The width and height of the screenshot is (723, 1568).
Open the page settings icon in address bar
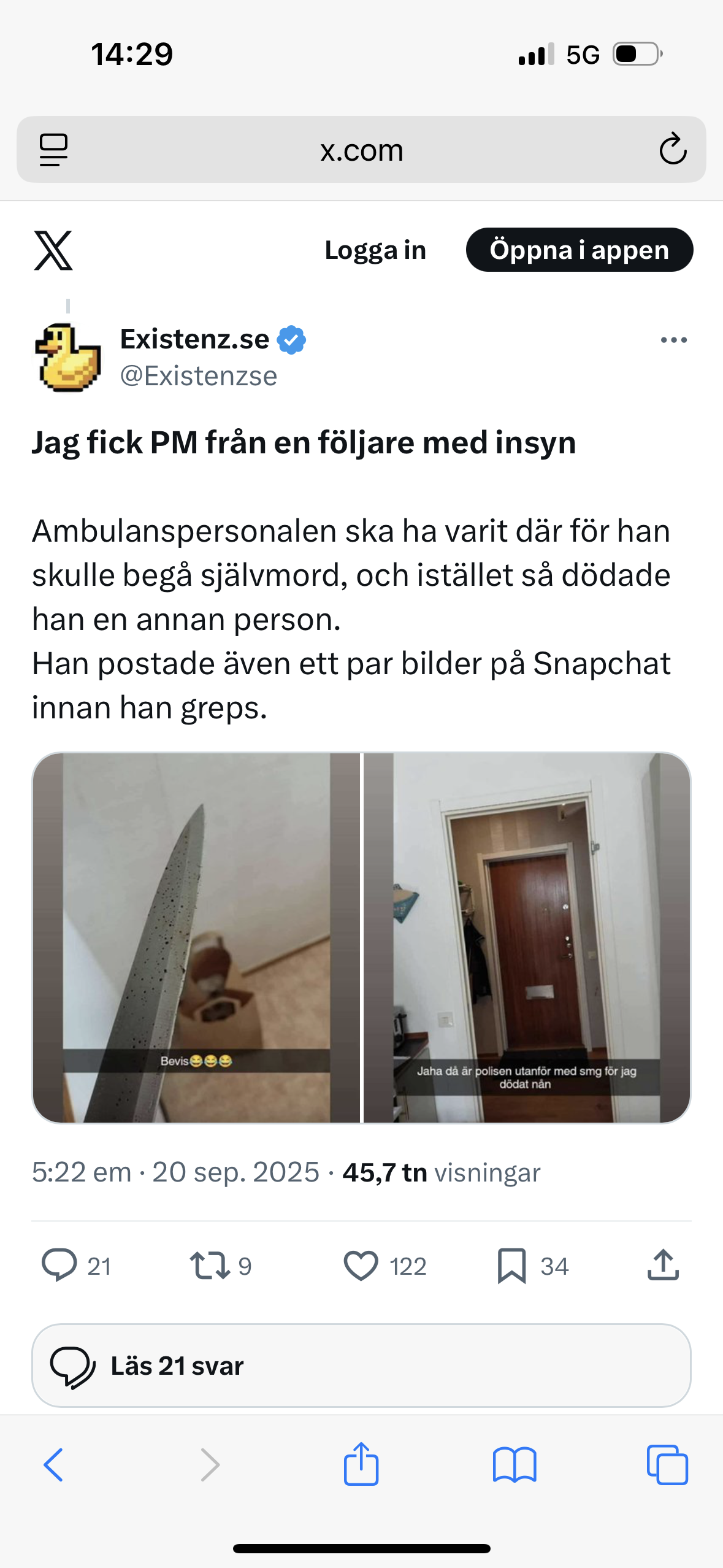click(54, 149)
